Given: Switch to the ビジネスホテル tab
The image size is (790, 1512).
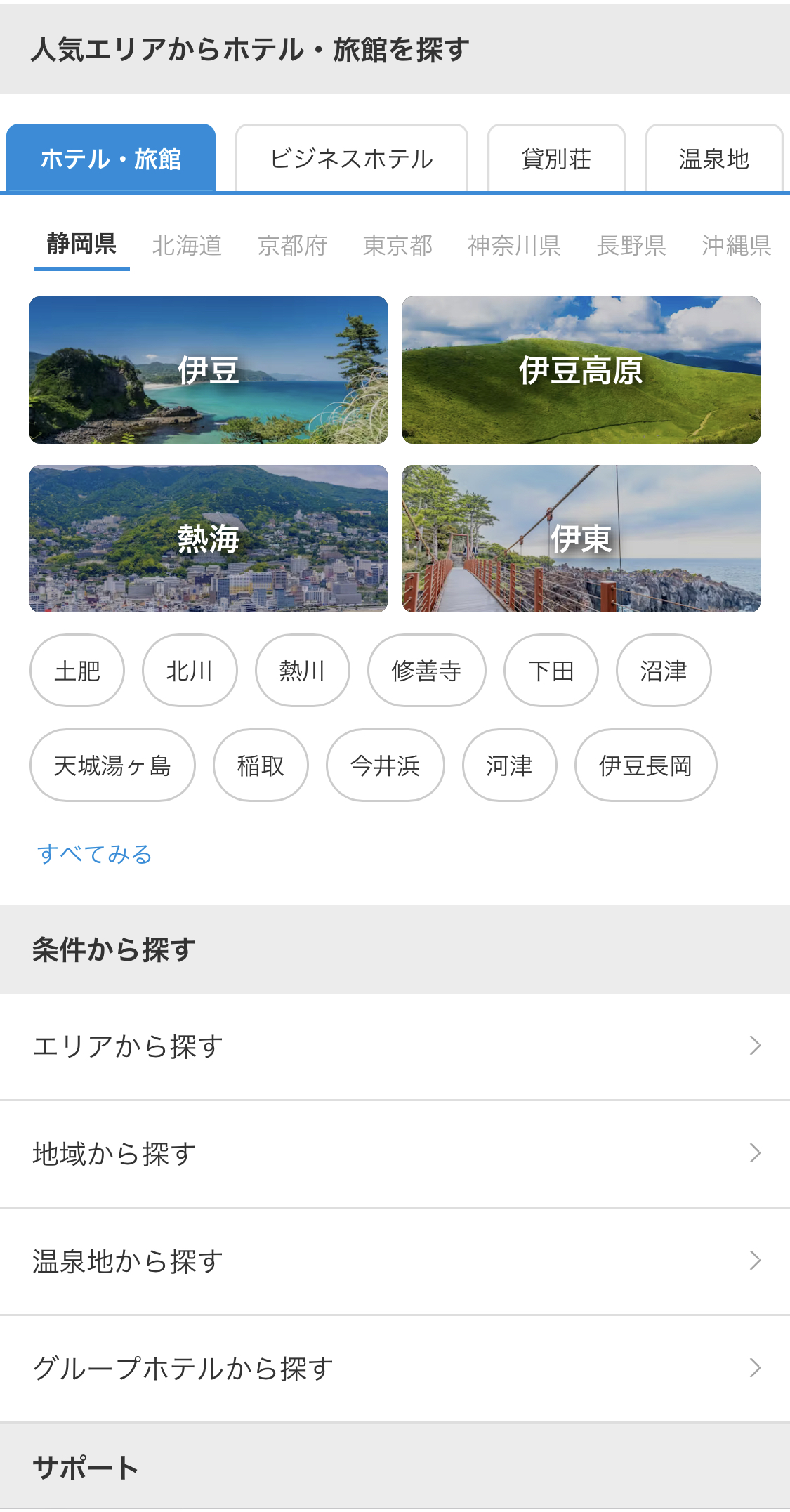Looking at the screenshot, I should click(351, 158).
